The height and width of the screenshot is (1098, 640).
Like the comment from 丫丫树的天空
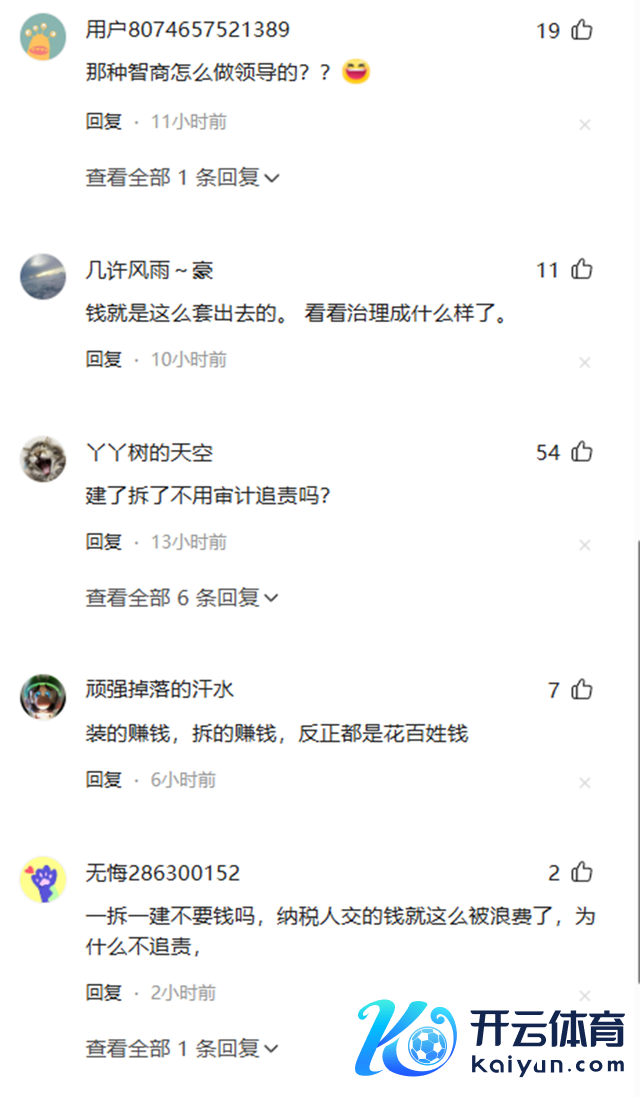[x=582, y=452]
